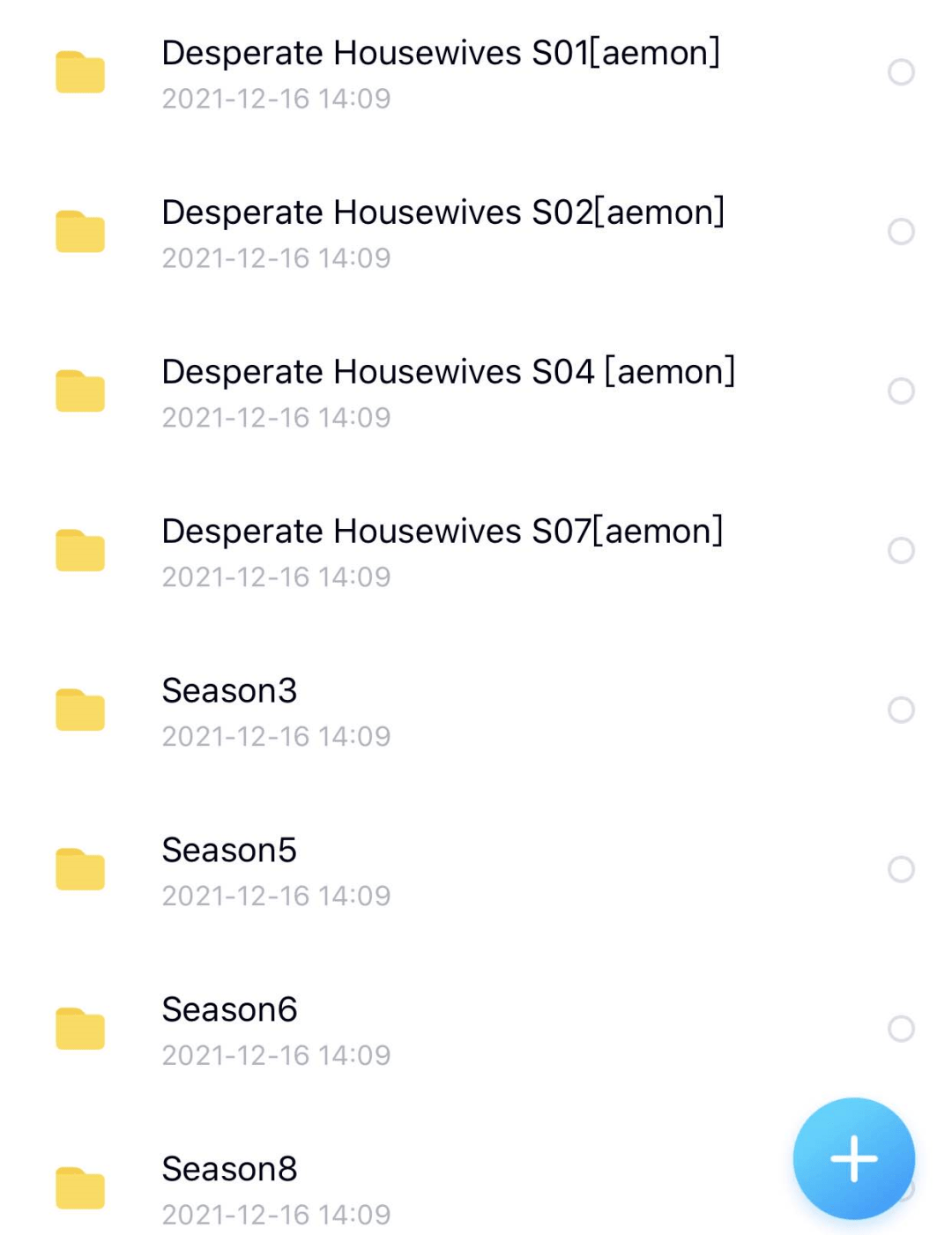Click the Season5 folder icon
Screen dimensions: 952x1235
79,870
